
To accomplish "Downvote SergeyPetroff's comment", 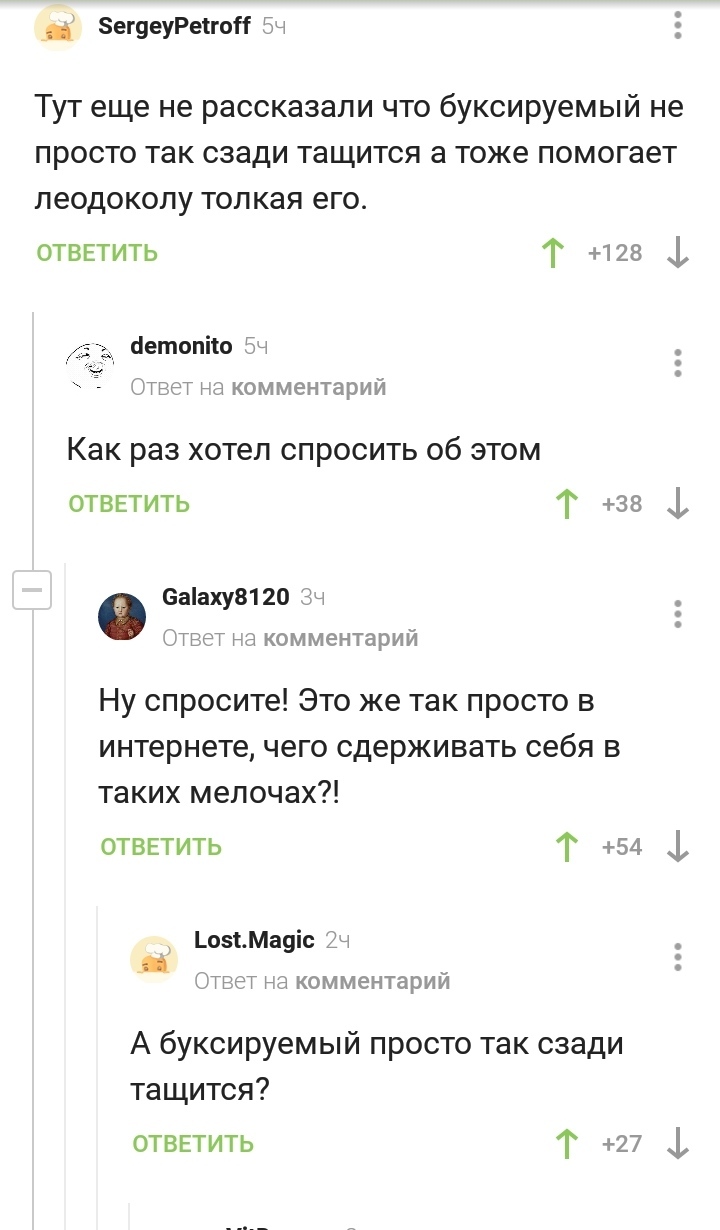I will (677, 253).
